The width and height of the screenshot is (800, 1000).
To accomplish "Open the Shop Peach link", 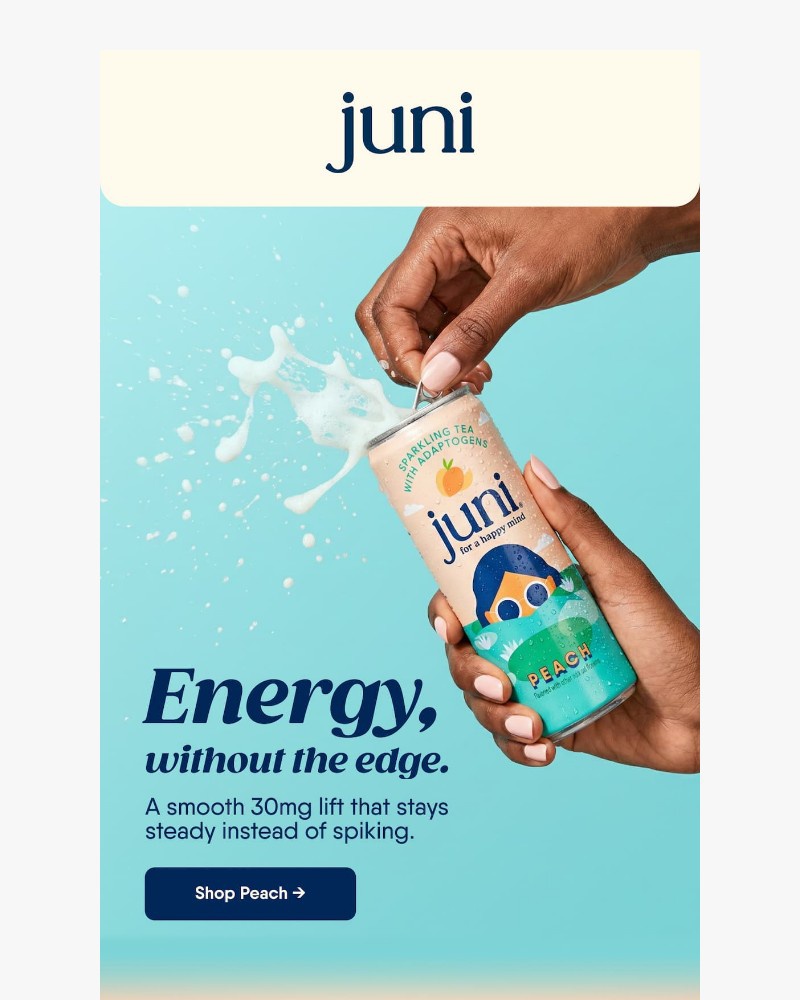I will pyautogui.click(x=248, y=895).
